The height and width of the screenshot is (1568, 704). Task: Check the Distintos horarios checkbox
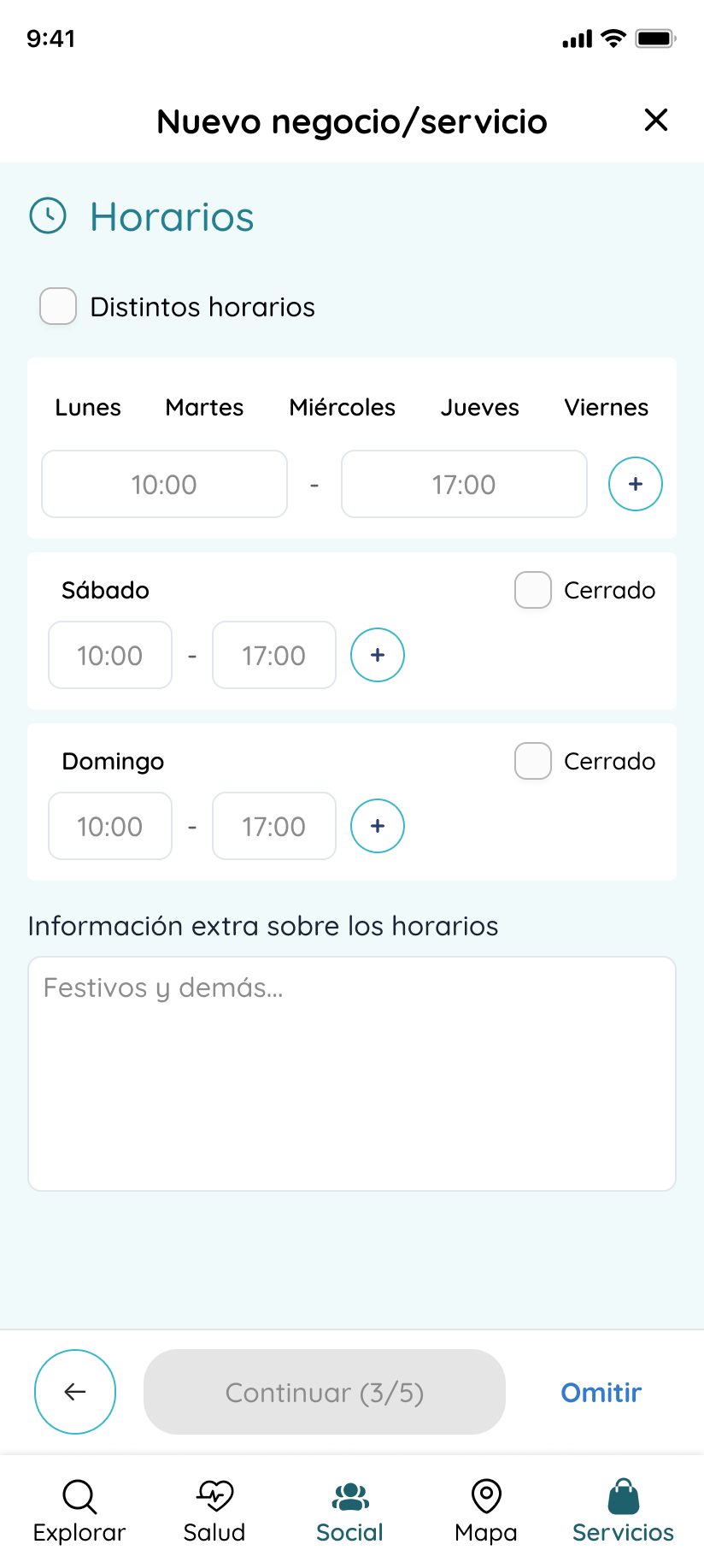58,306
